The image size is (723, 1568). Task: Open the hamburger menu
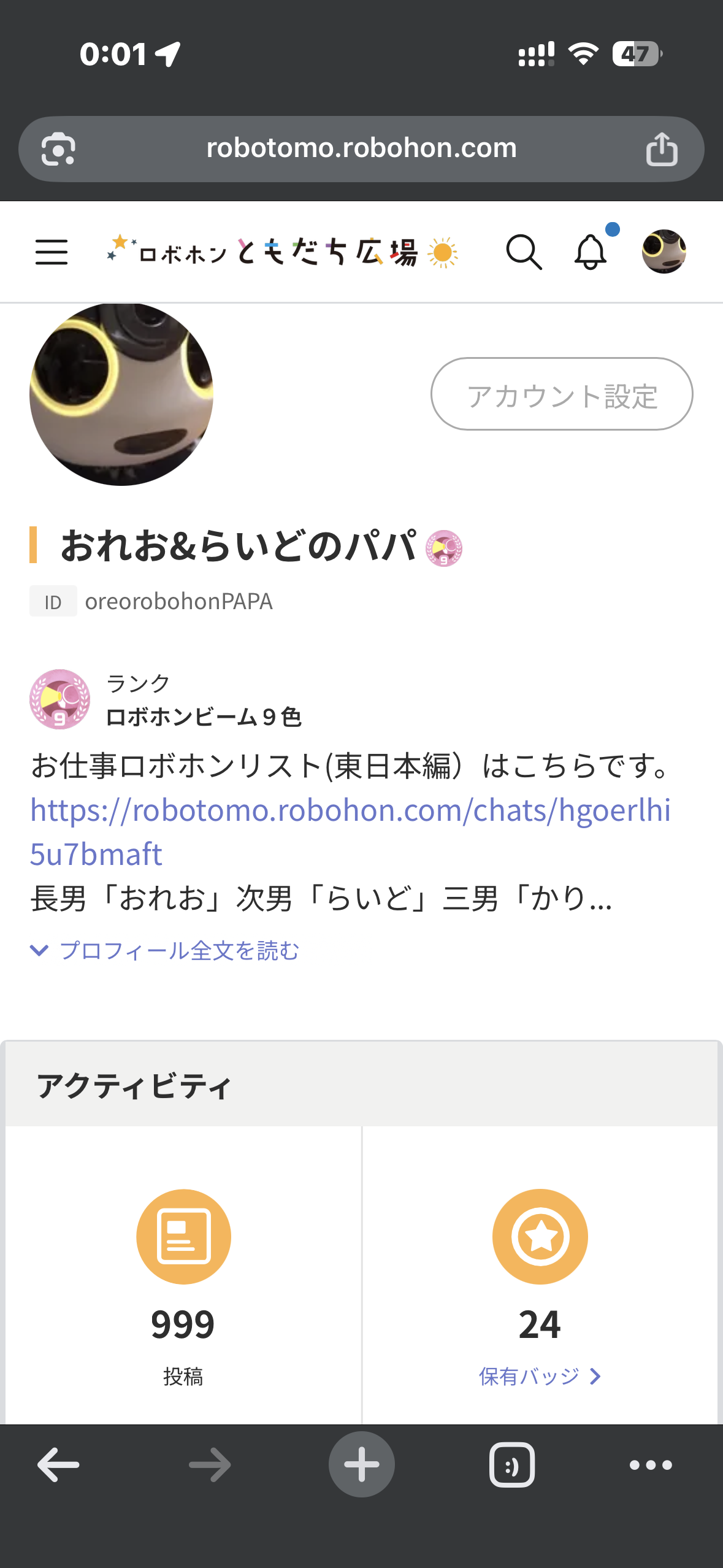click(x=52, y=252)
